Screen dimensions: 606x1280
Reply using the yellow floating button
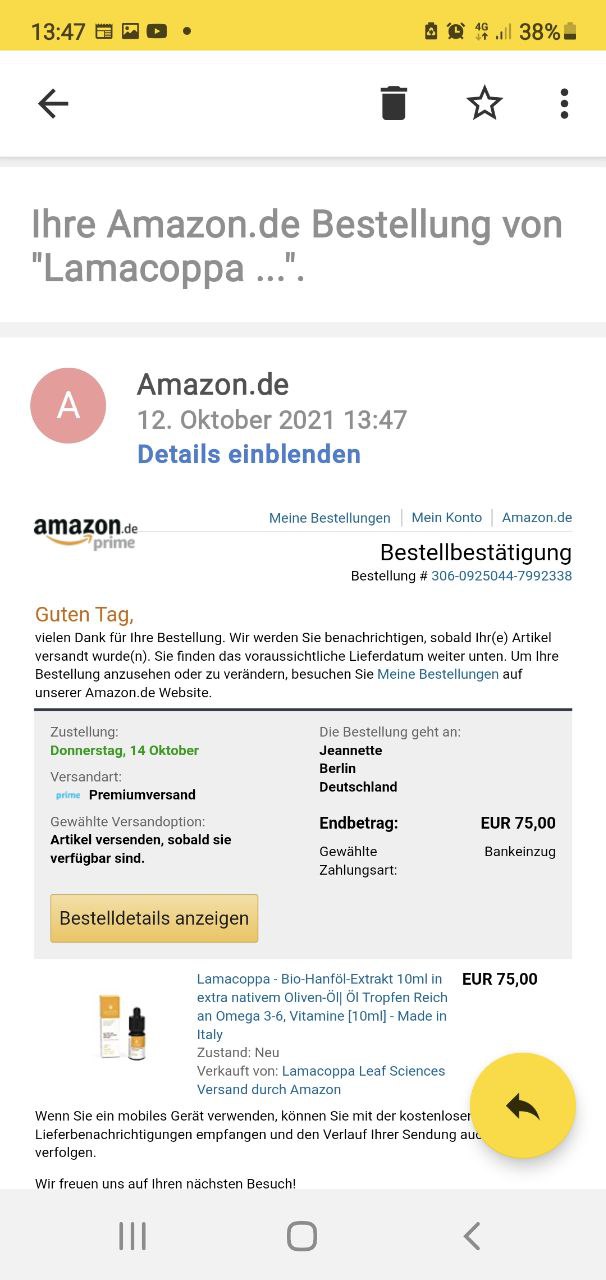click(522, 1105)
